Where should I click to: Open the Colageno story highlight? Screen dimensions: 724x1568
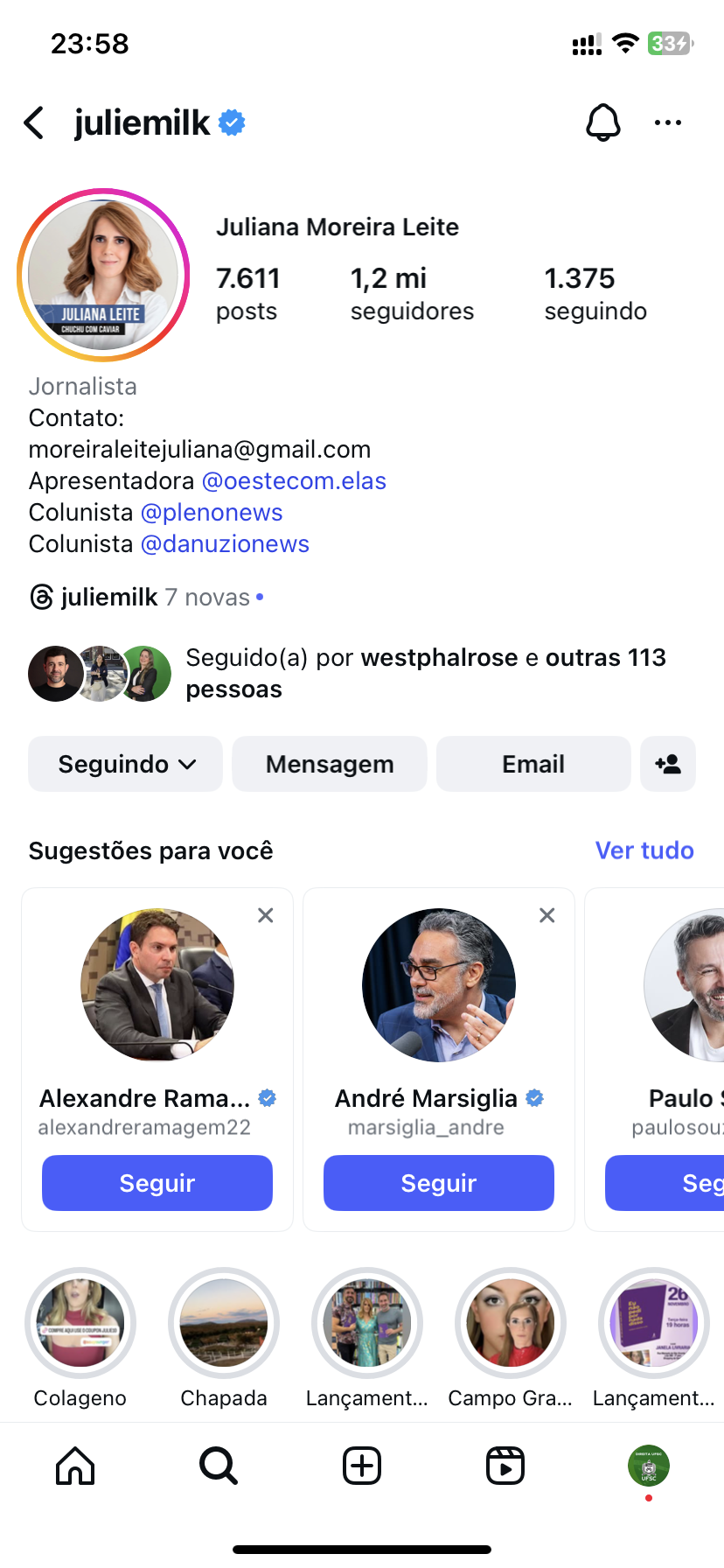click(x=80, y=1323)
